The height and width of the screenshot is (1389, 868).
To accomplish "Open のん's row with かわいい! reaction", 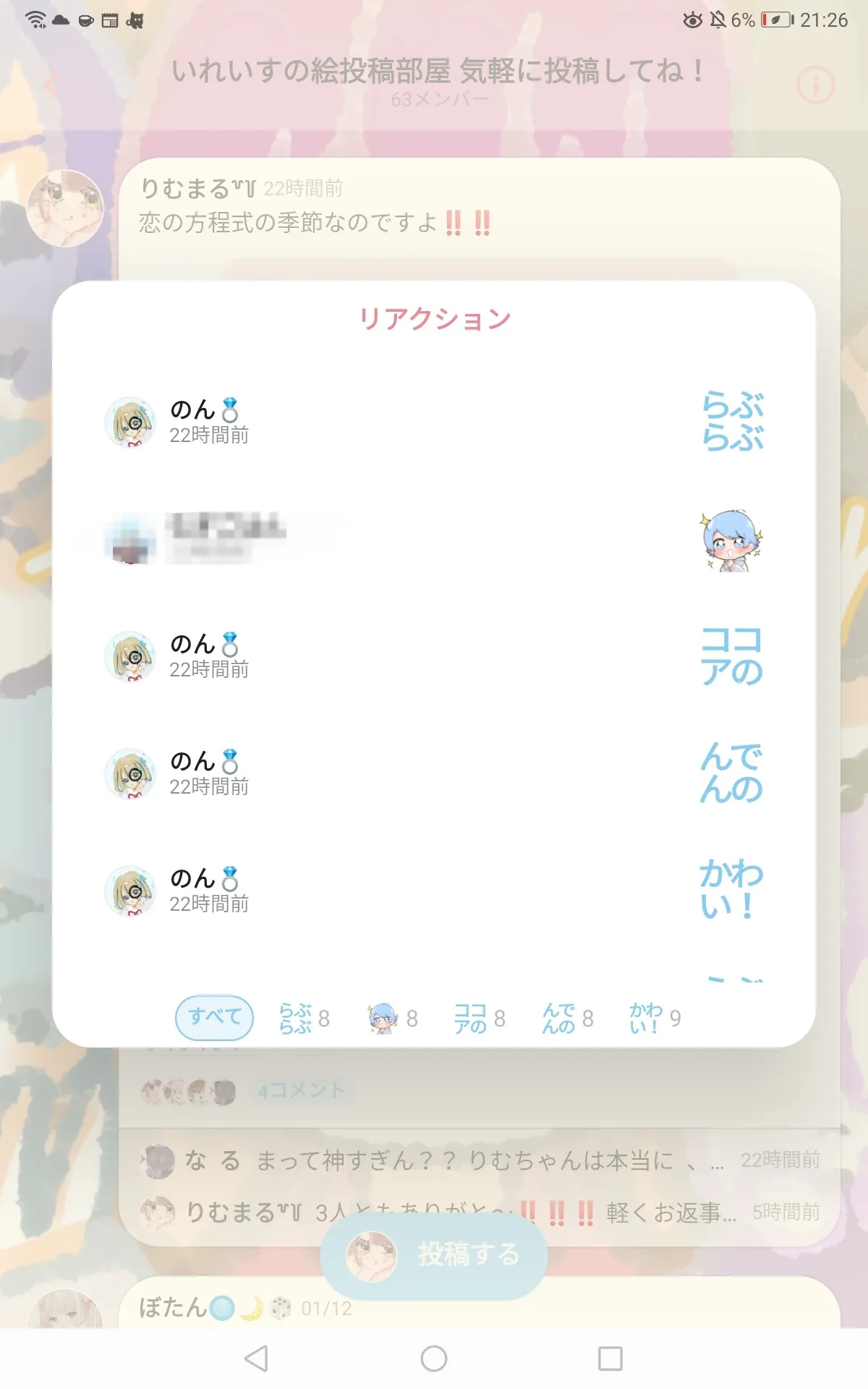I will [434, 891].
